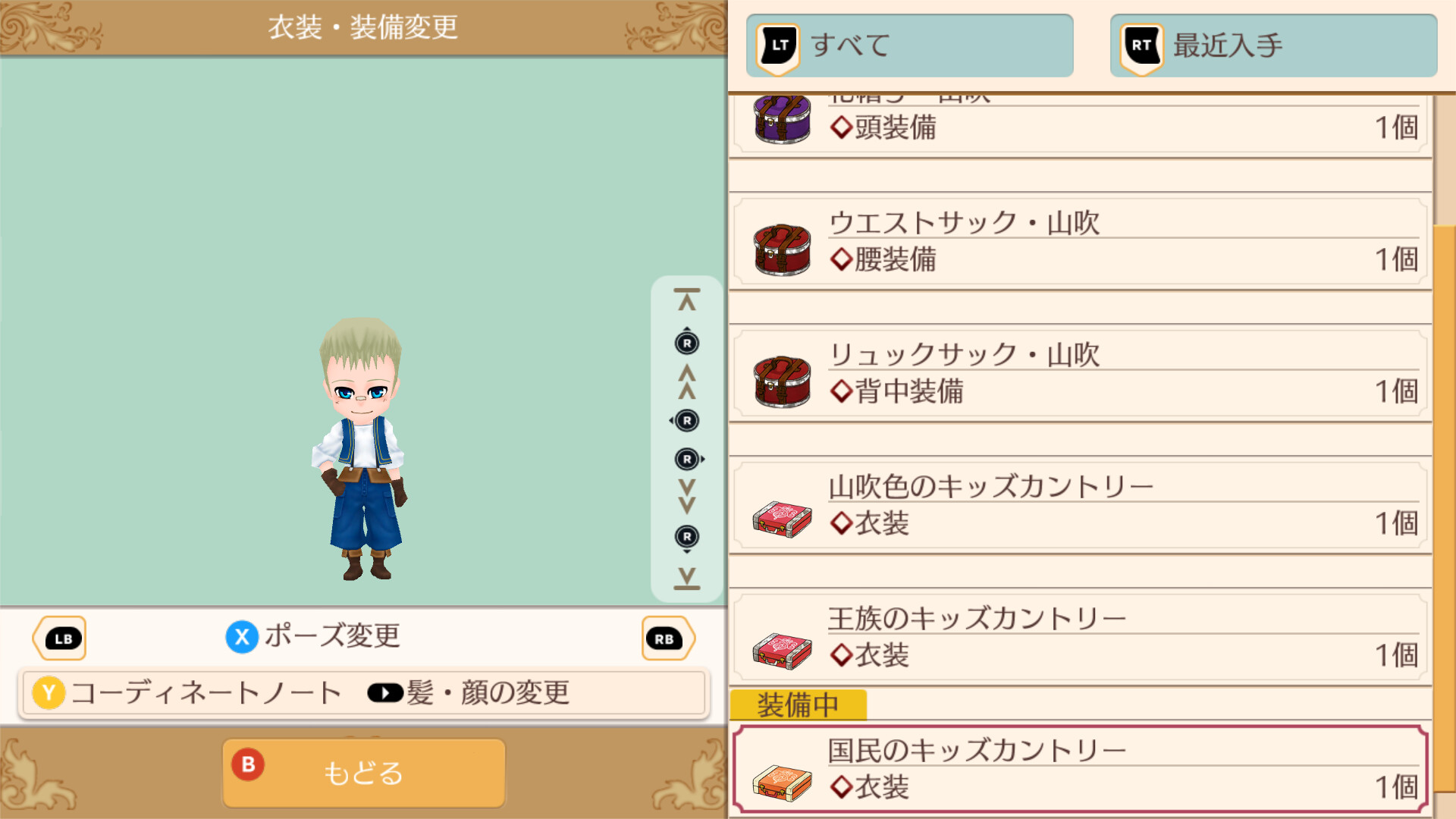Select リュックサック・山吹 back item

coord(1080,375)
